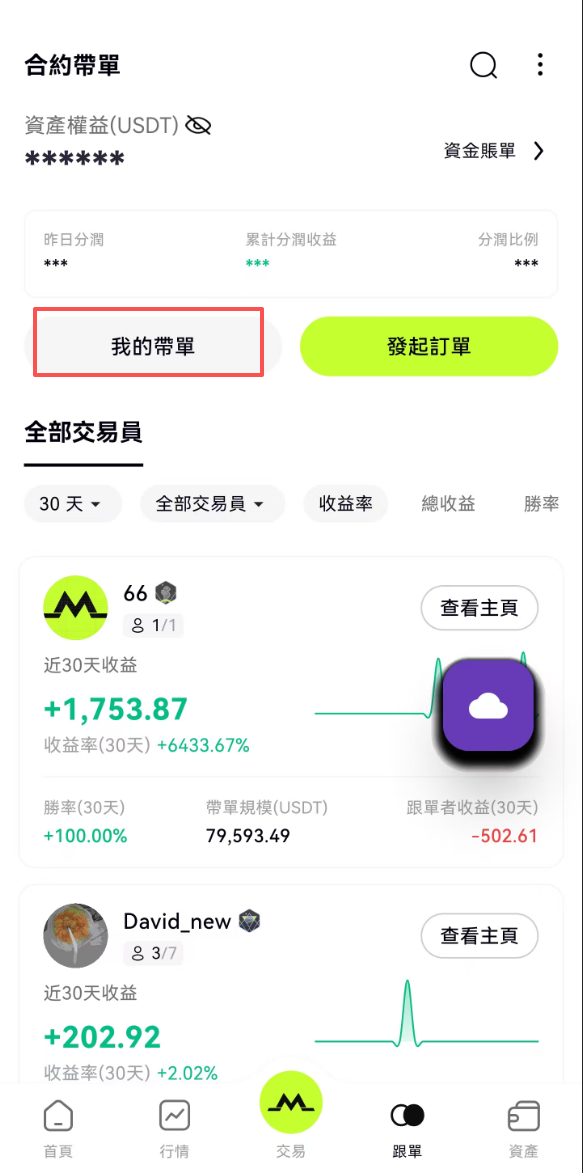Sort traders by 收益率

pyautogui.click(x=346, y=503)
